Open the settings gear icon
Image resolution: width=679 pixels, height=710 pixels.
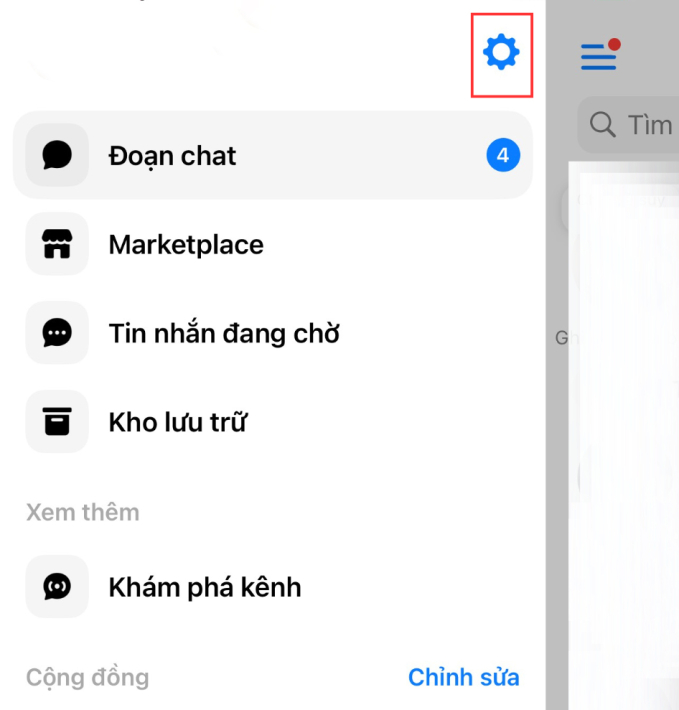(x=501, y=52)
